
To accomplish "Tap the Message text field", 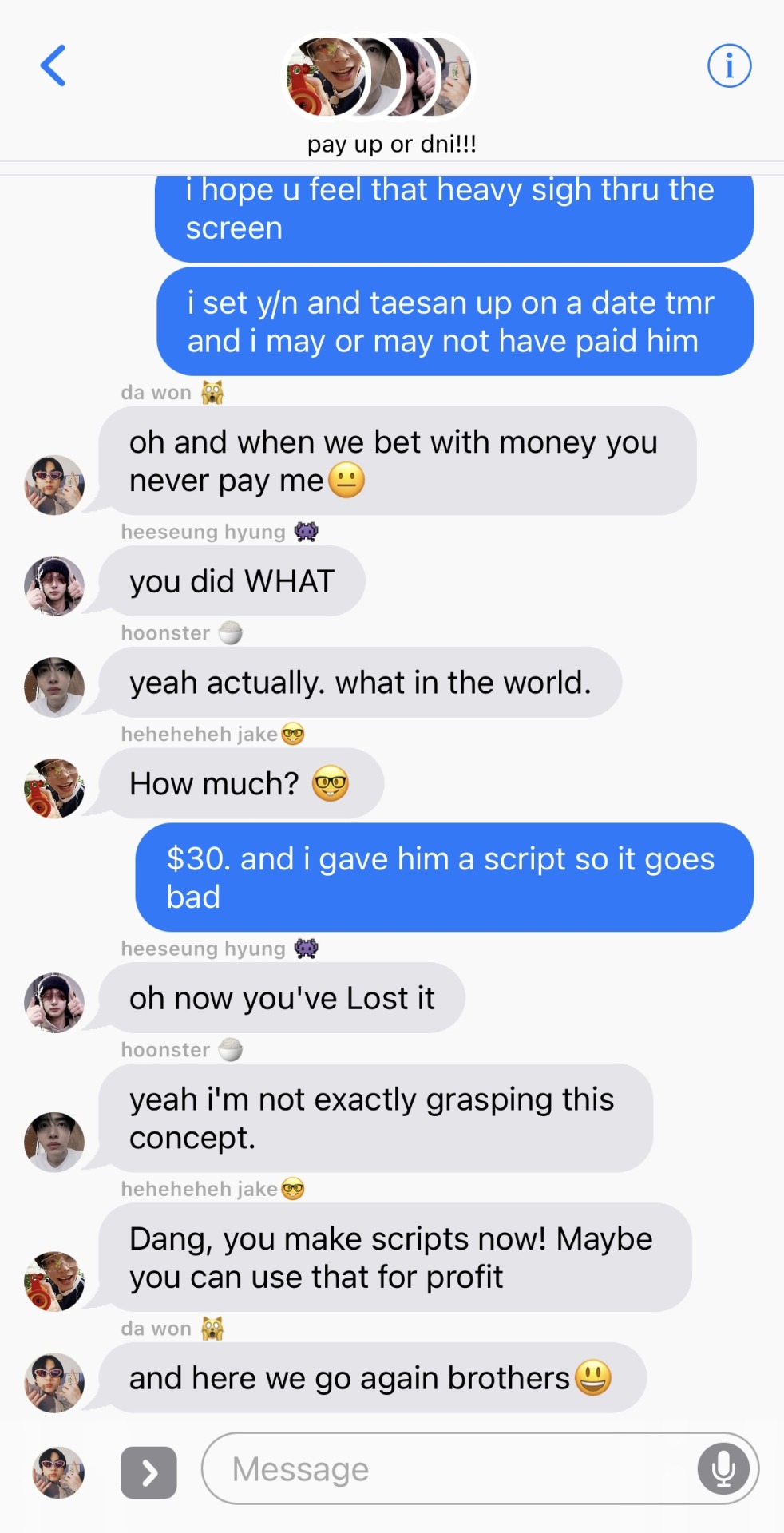I will [447, 1469].
